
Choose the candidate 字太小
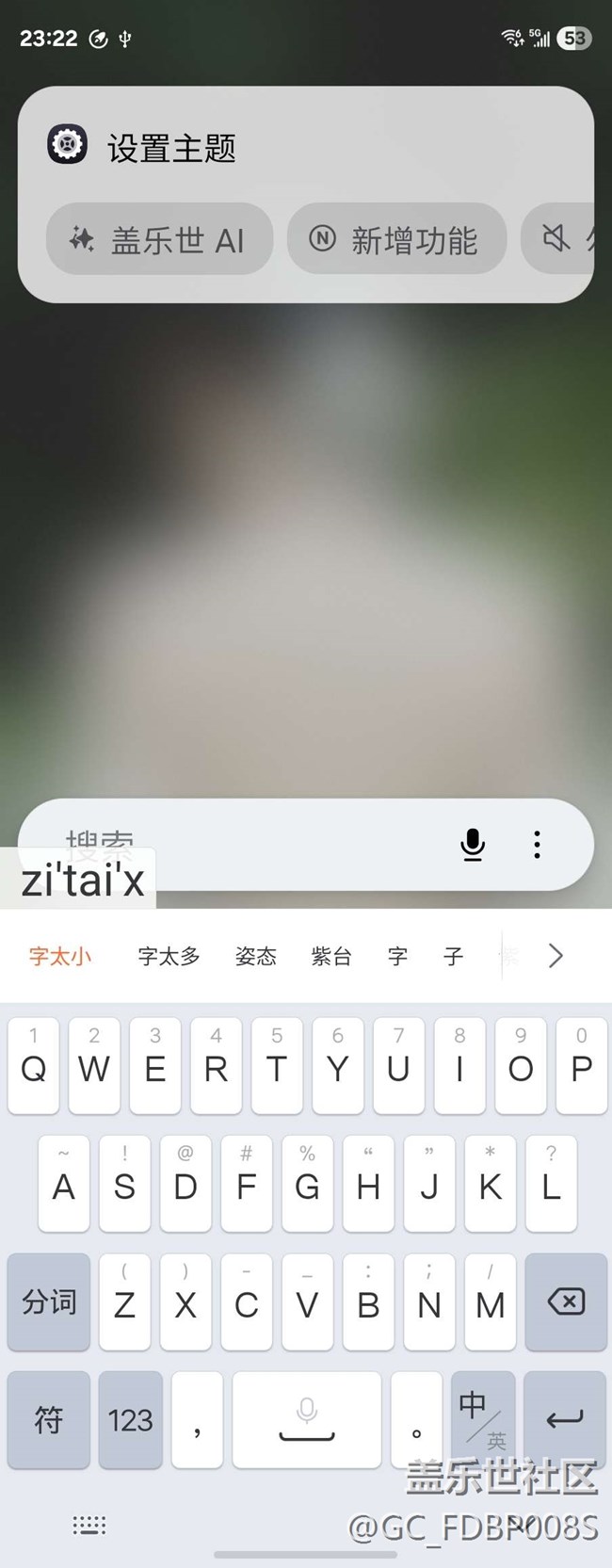tap(60, 957)
